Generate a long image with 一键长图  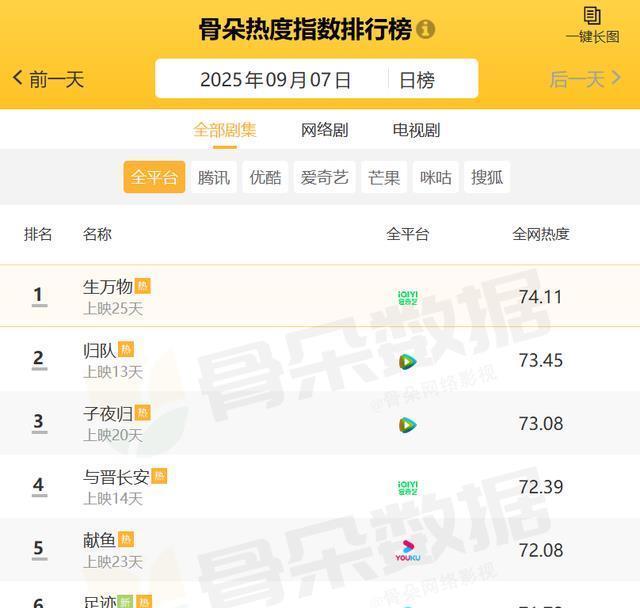(592, 25)
